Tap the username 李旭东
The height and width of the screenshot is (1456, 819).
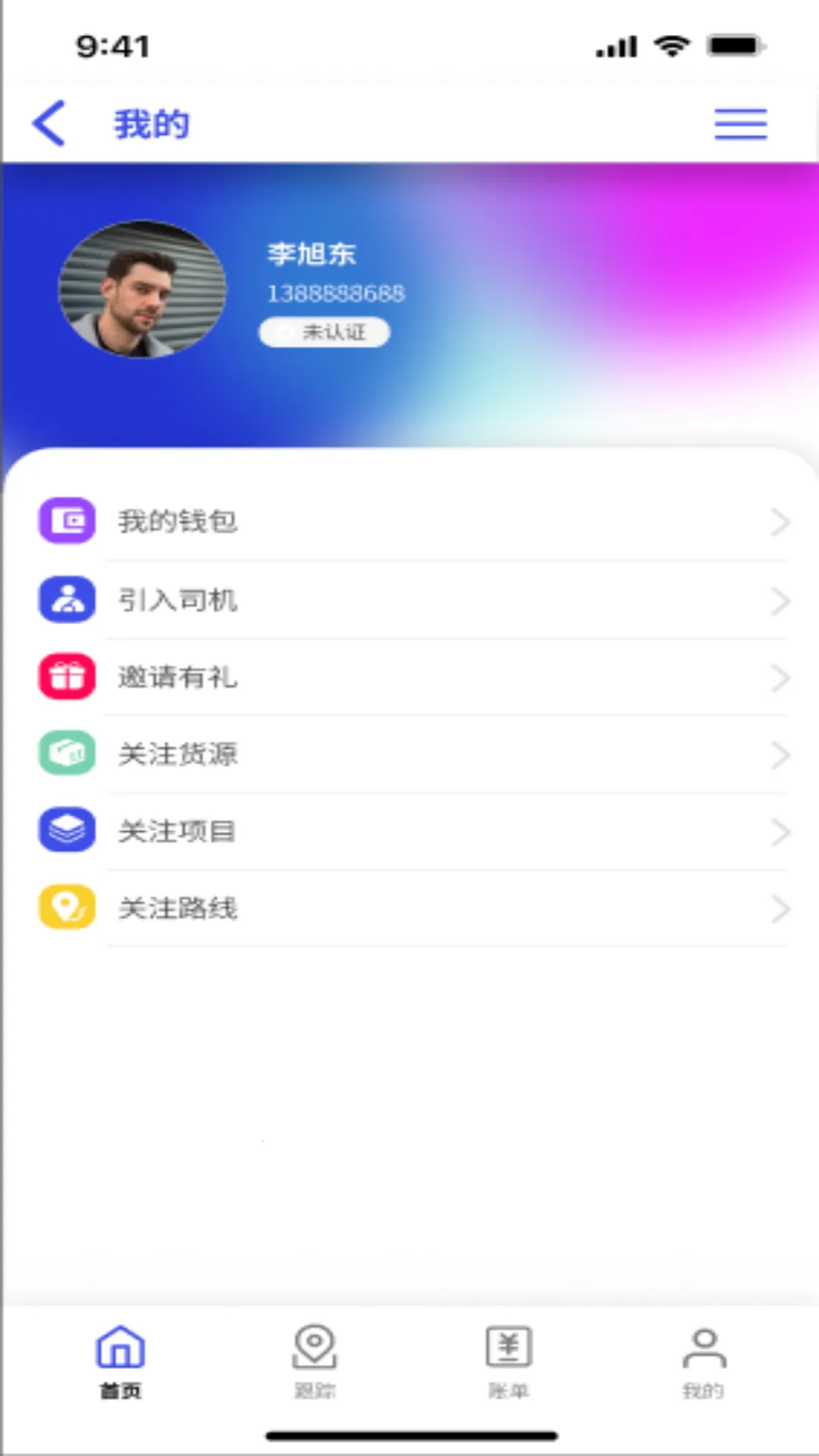click(x=311, y=254)
